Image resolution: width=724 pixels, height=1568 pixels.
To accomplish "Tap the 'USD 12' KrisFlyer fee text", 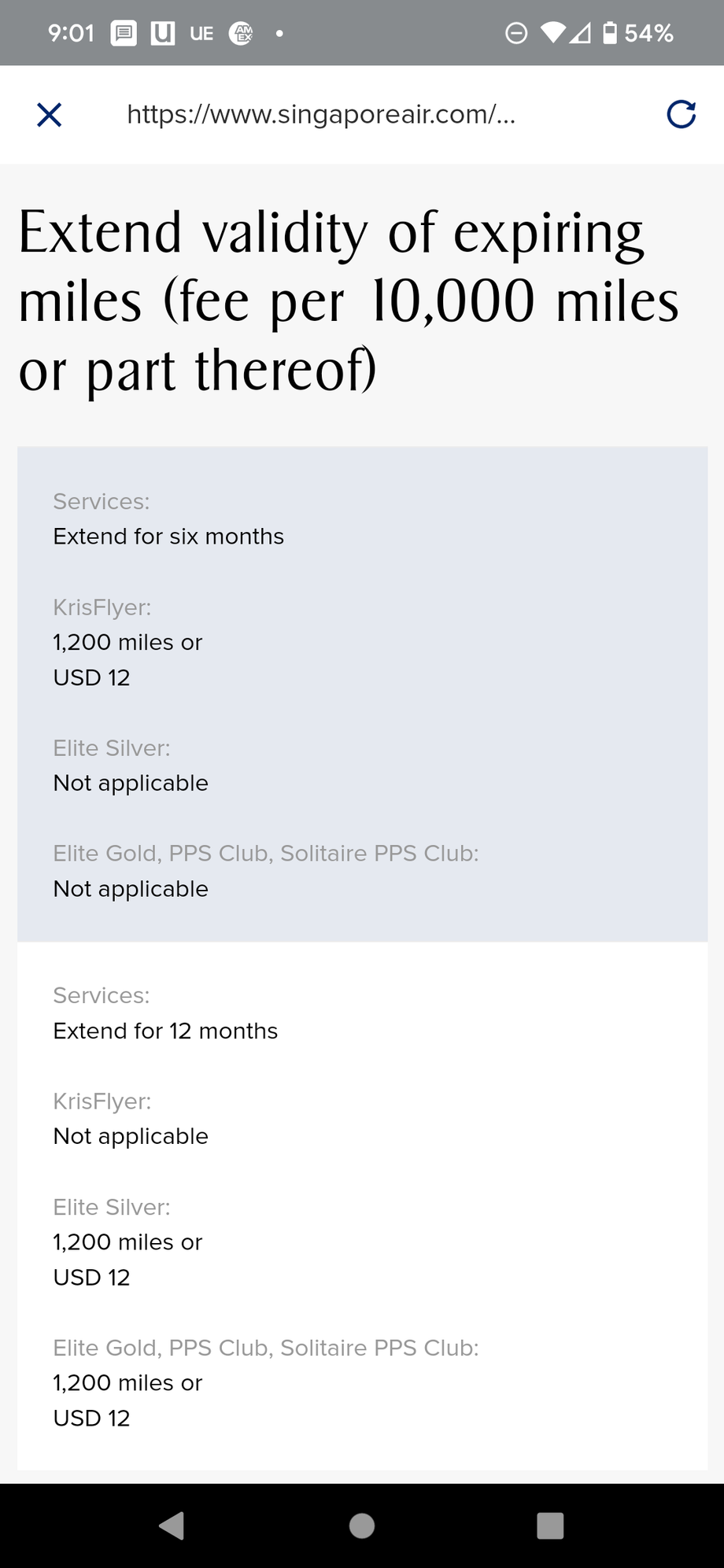I will [91, 677].
